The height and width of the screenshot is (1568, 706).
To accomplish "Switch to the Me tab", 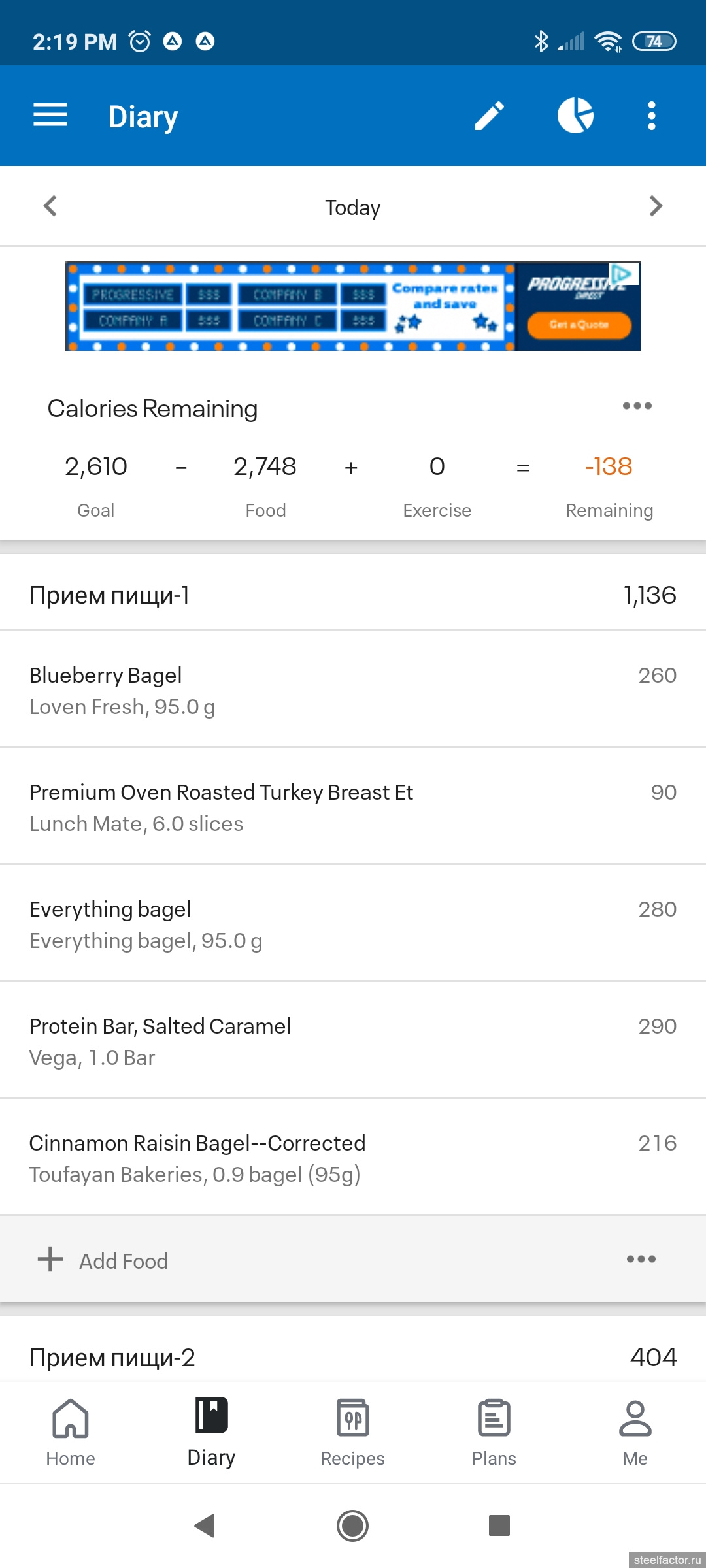I will 635,1432.
